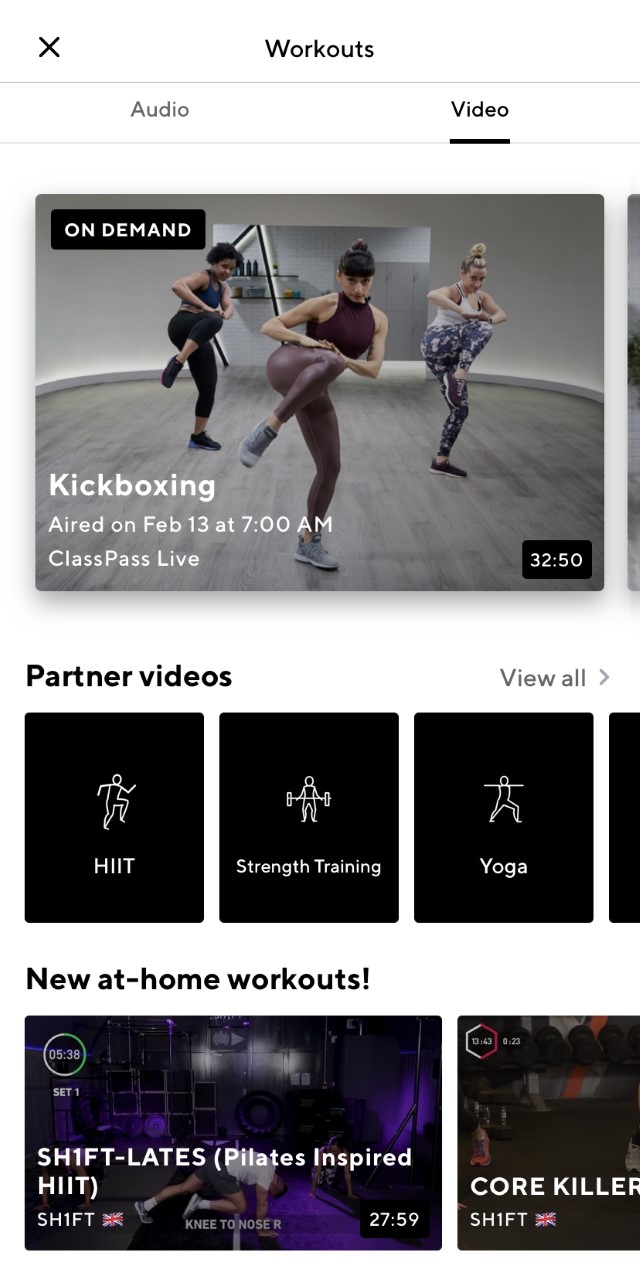This screenshot has width=640, height=1280.
Task: Play SH1FT-LATES Pilates Inspired HIIT workout
Action: [x=233, y=1132]
